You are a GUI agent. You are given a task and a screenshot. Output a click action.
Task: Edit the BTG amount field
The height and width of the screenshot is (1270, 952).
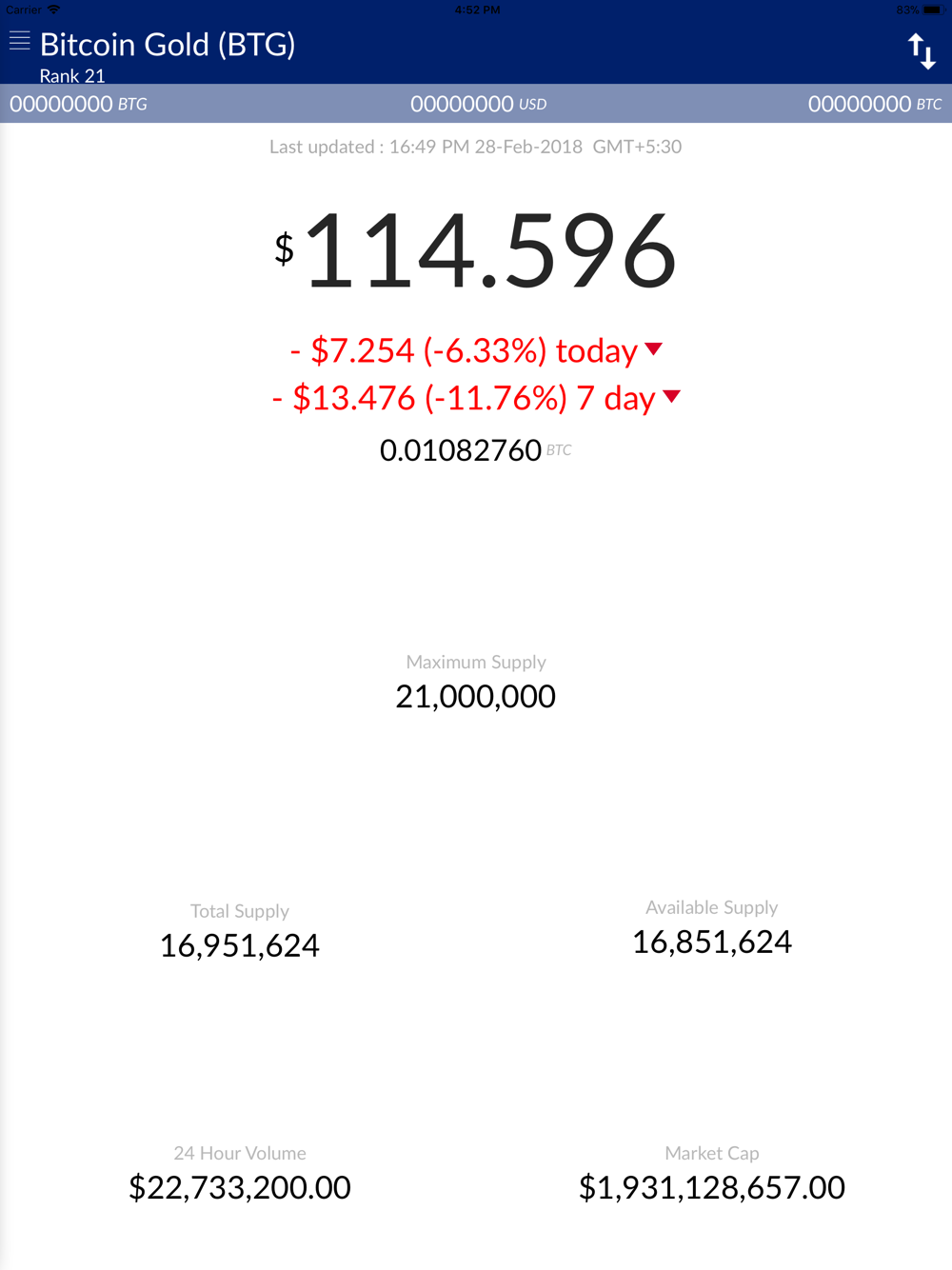pos(79,104)
